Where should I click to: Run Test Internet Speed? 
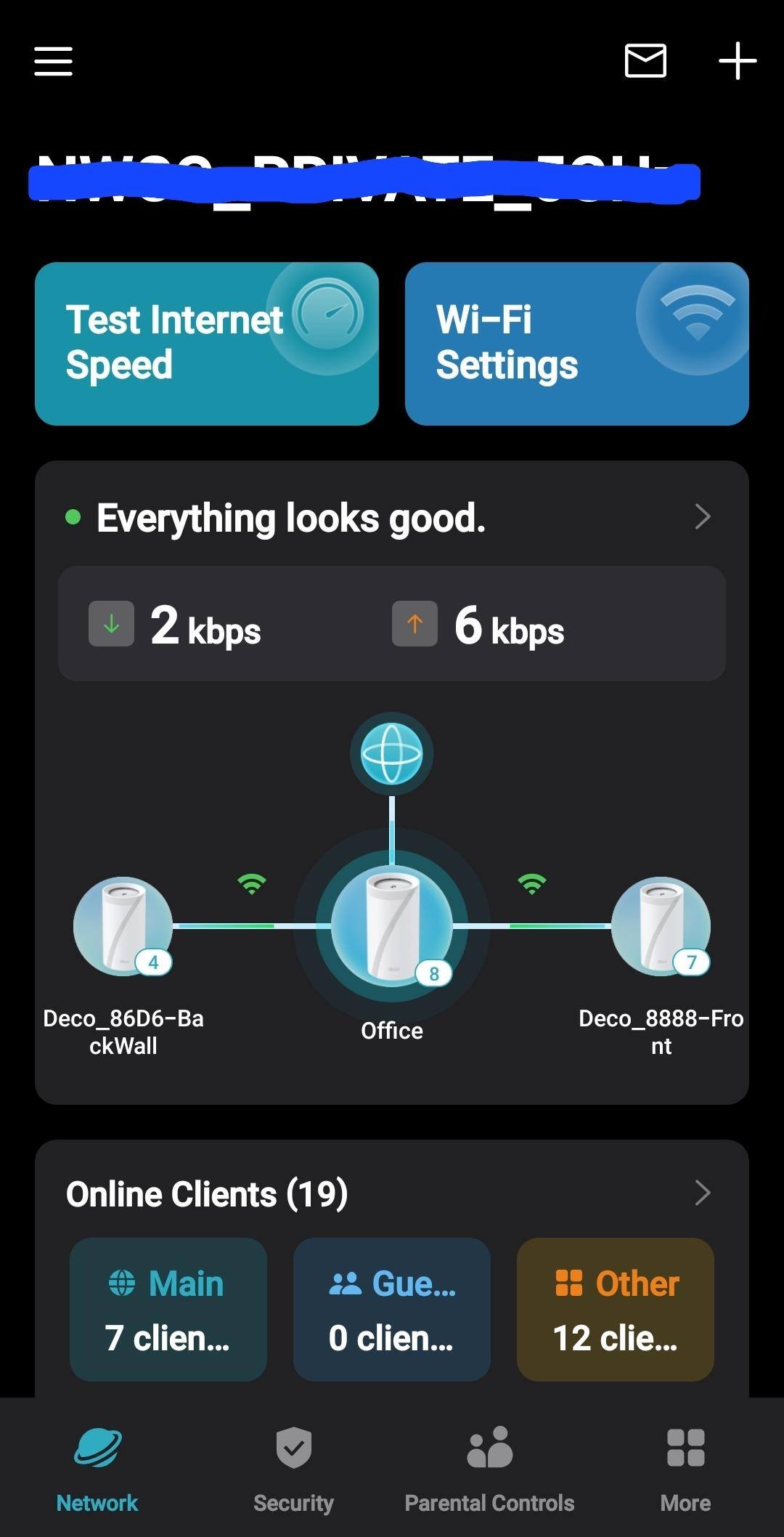[x=207, y=344]
